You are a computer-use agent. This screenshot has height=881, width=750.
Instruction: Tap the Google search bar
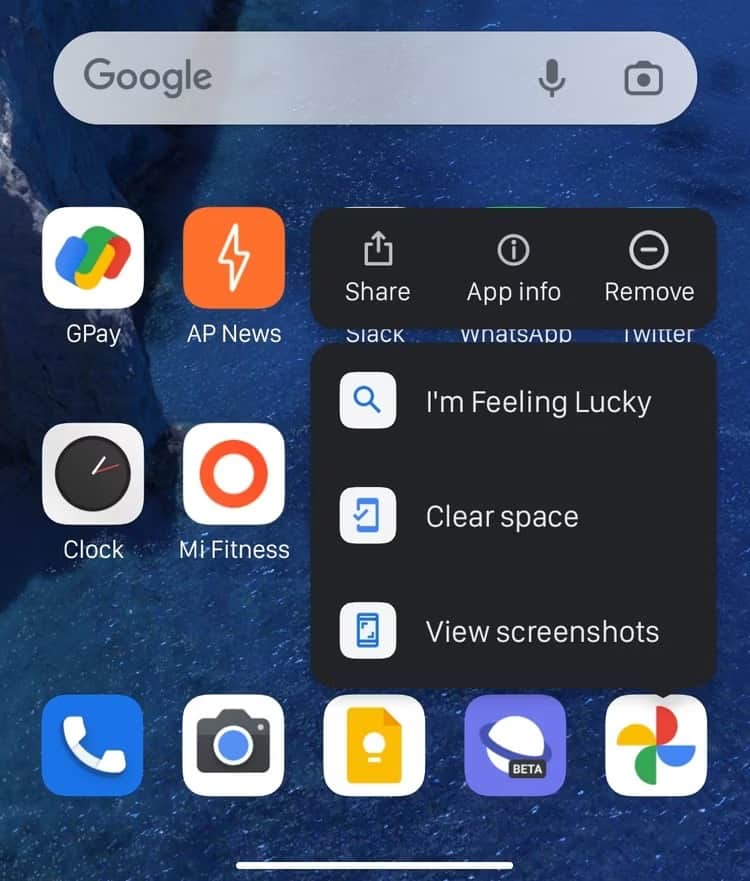click(x=300, y=78)
